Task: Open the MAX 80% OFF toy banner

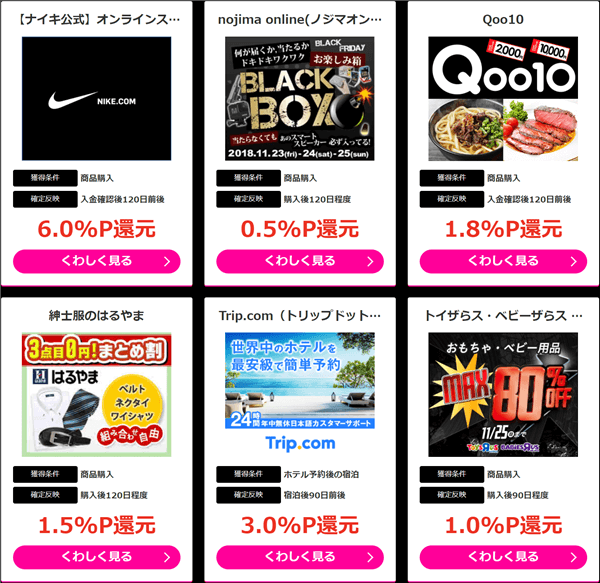Action: [x=503, y=394]
